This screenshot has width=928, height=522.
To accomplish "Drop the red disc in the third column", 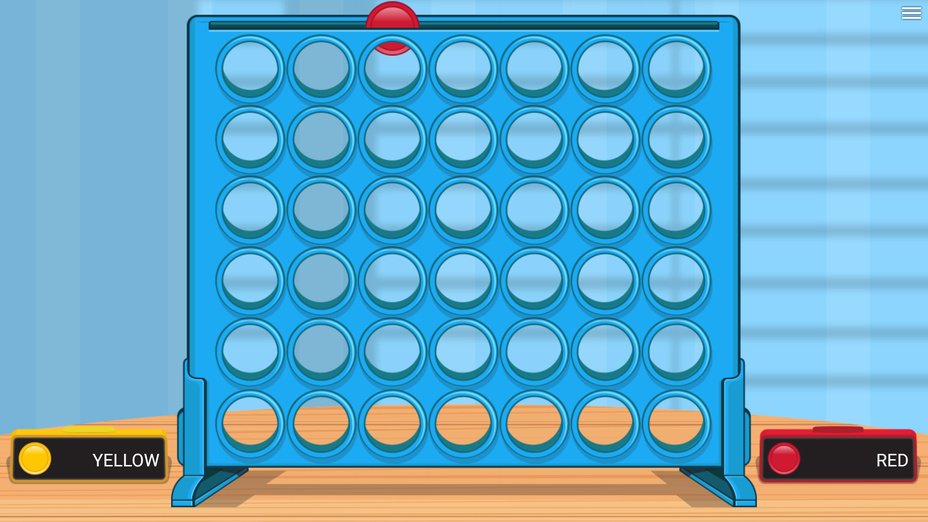I will coord(392,68).
